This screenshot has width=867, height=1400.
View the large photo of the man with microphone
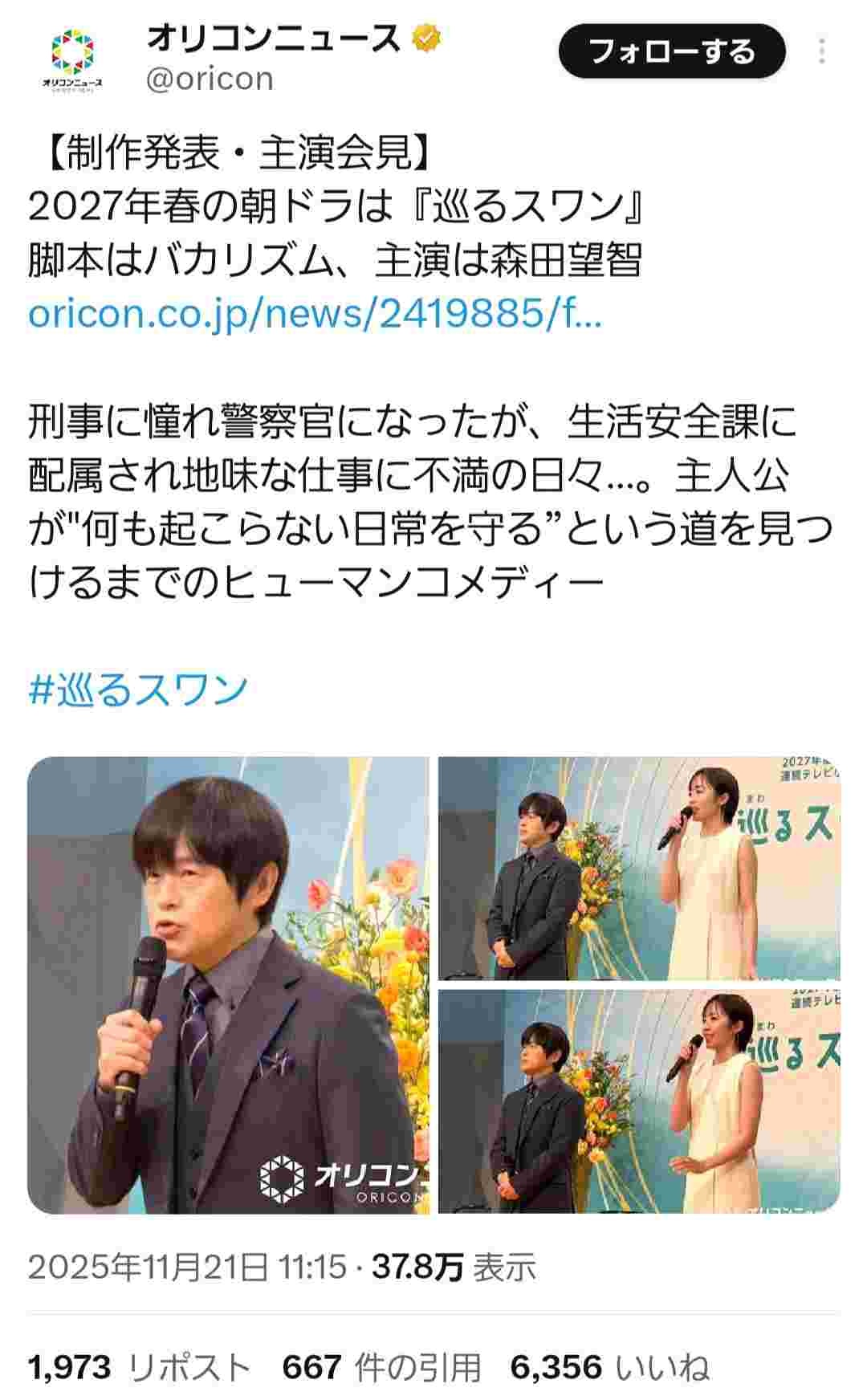click(229, 984)
